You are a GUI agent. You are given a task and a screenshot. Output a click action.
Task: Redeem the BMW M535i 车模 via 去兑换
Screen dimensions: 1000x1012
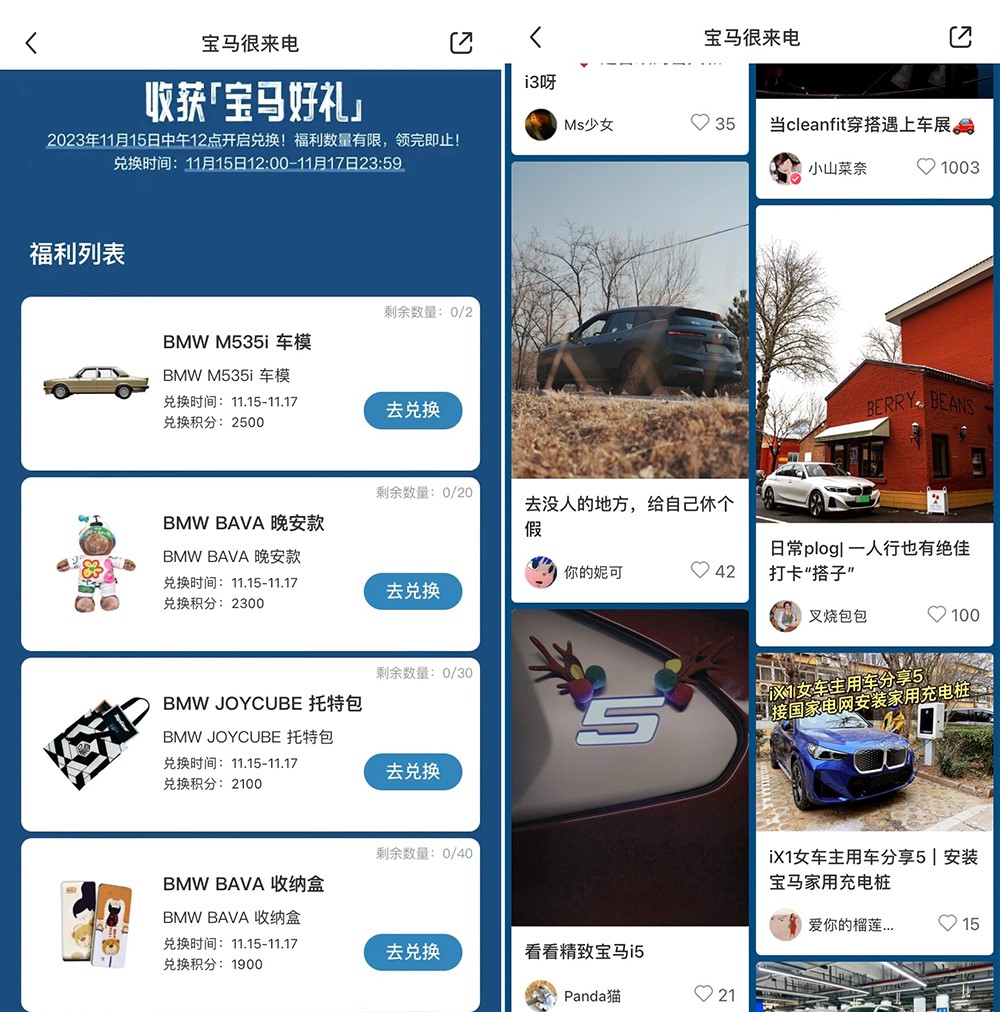[x=412, y=411]
